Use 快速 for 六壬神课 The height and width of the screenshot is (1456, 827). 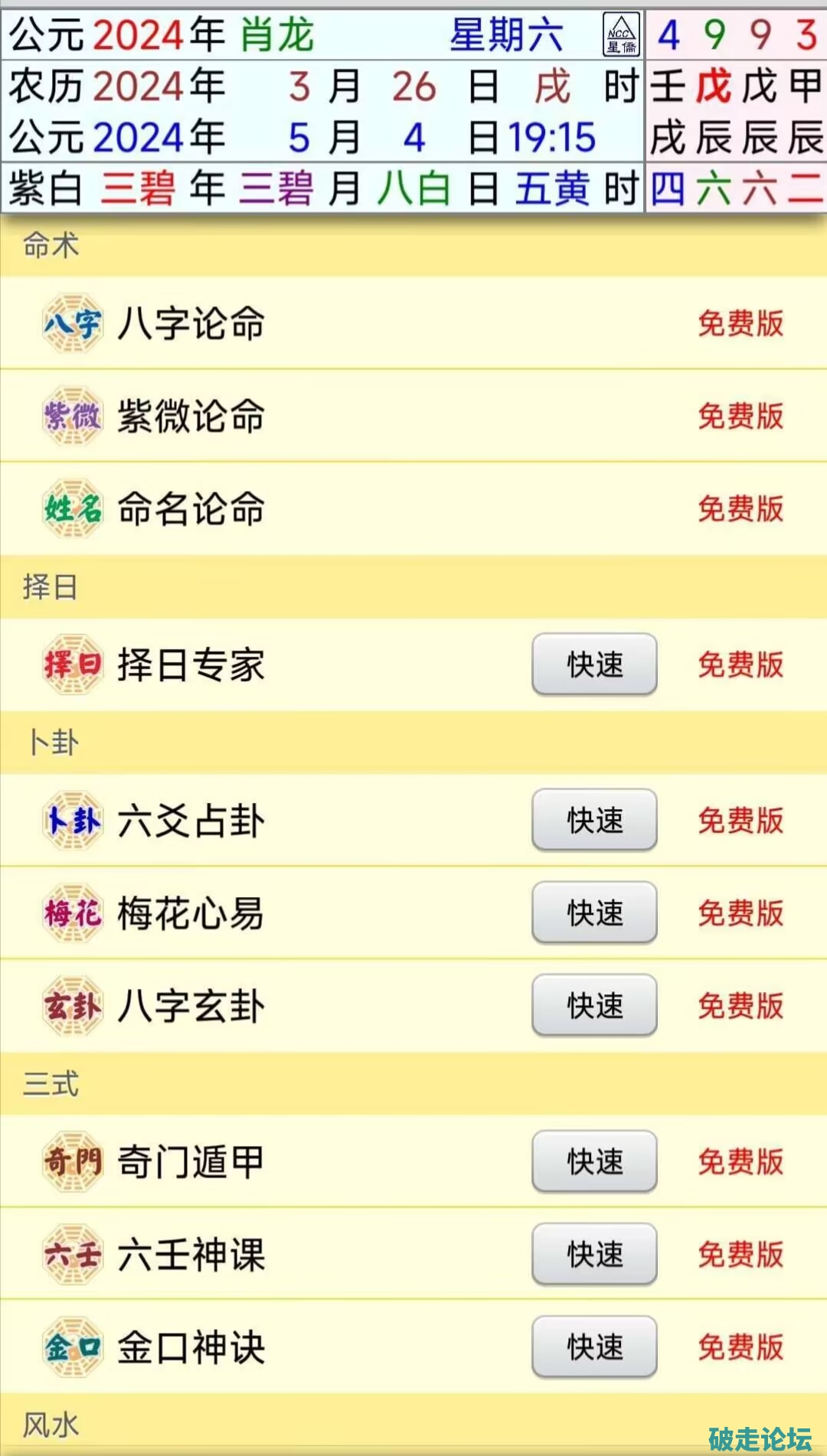[594, 1255]
